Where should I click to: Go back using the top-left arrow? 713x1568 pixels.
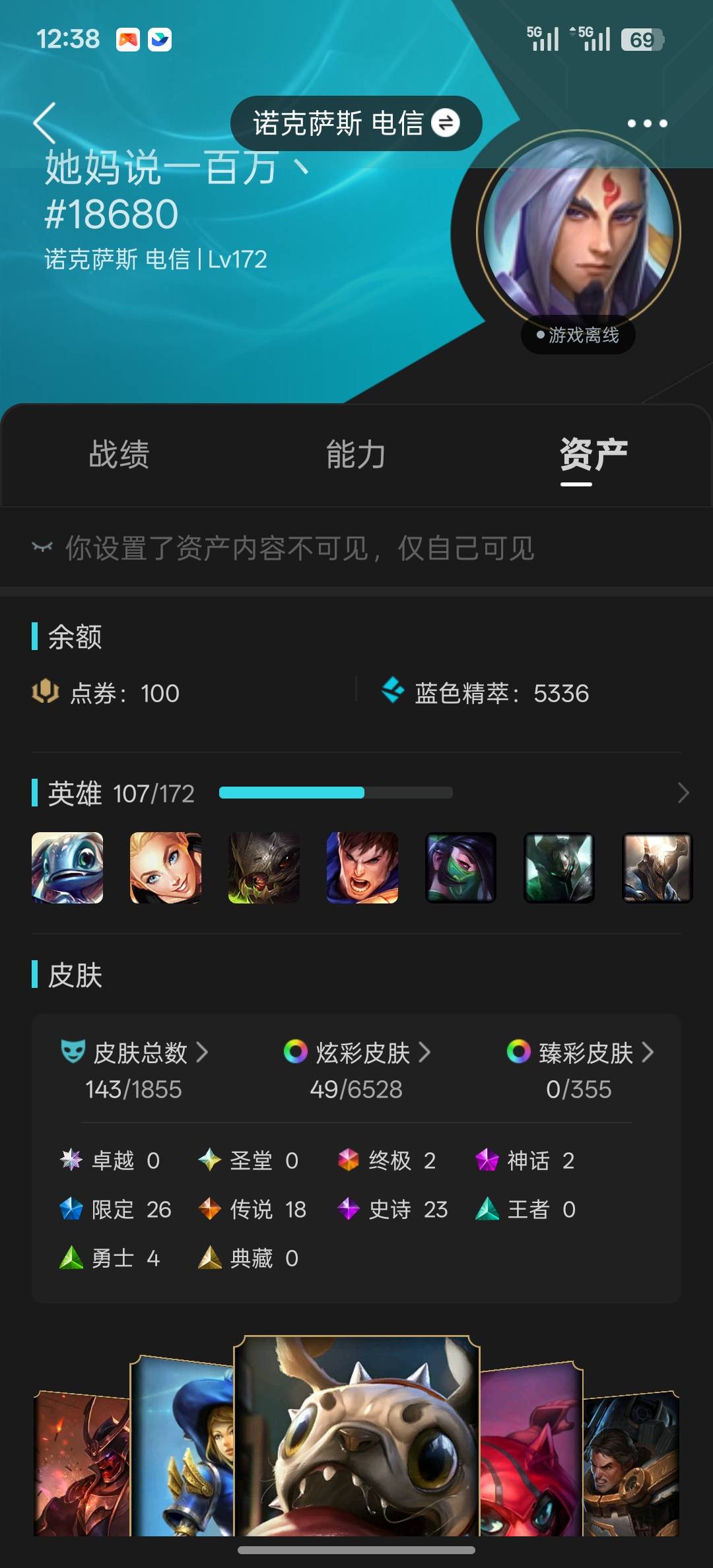[x=45, y=123]
